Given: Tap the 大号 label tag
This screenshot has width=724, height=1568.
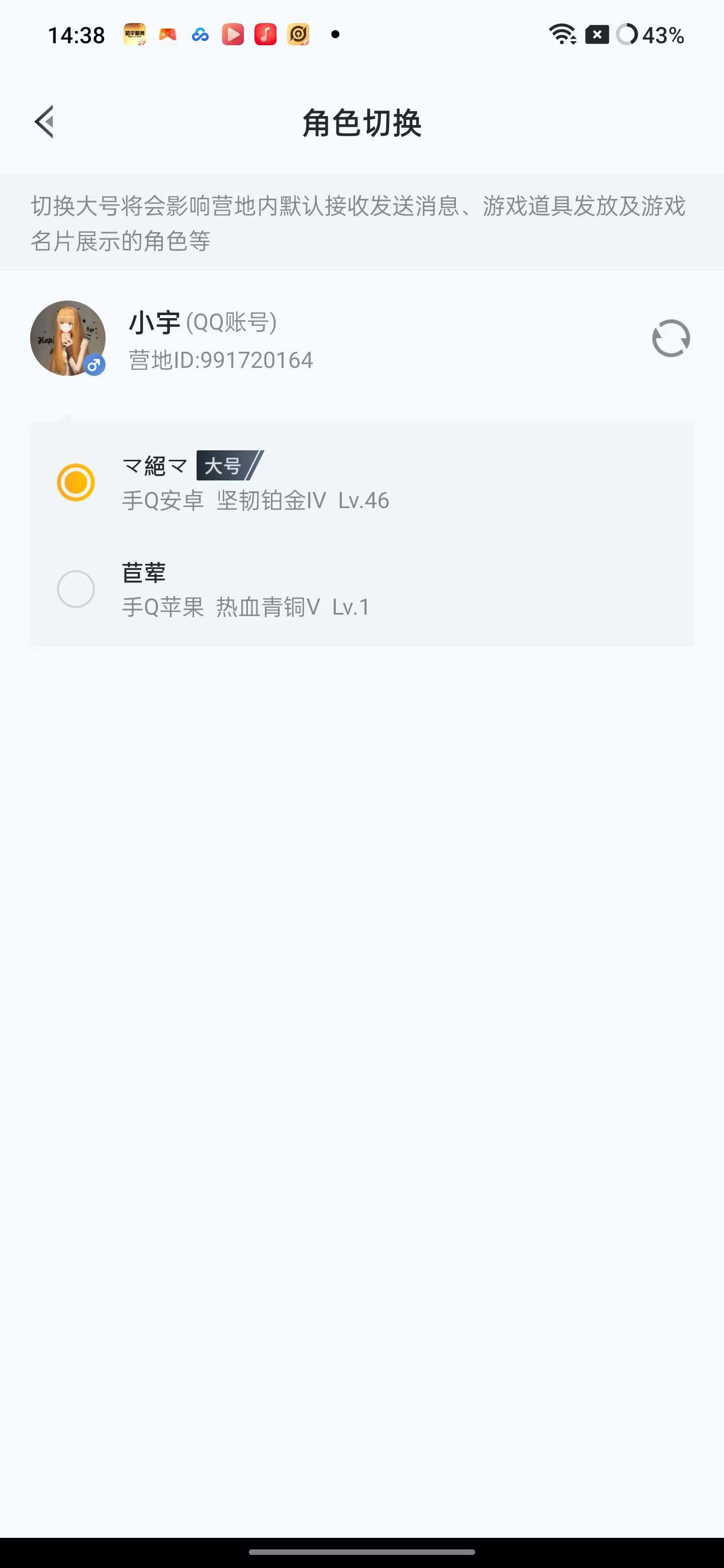Looking at the screenshot, I should coord(227,466).
